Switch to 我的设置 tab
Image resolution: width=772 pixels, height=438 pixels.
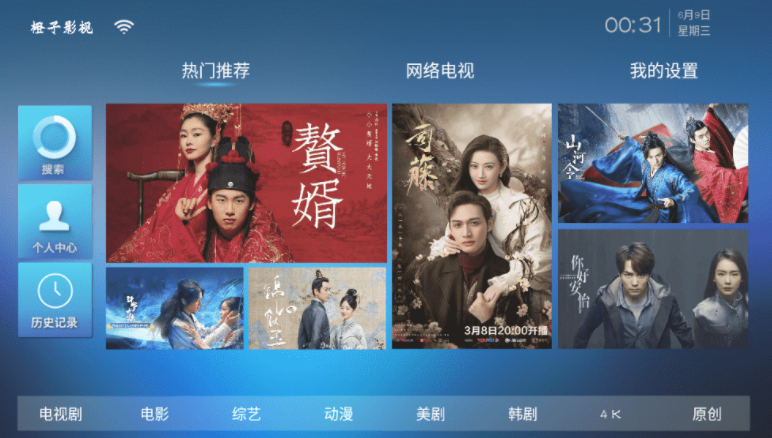point(663,71)
